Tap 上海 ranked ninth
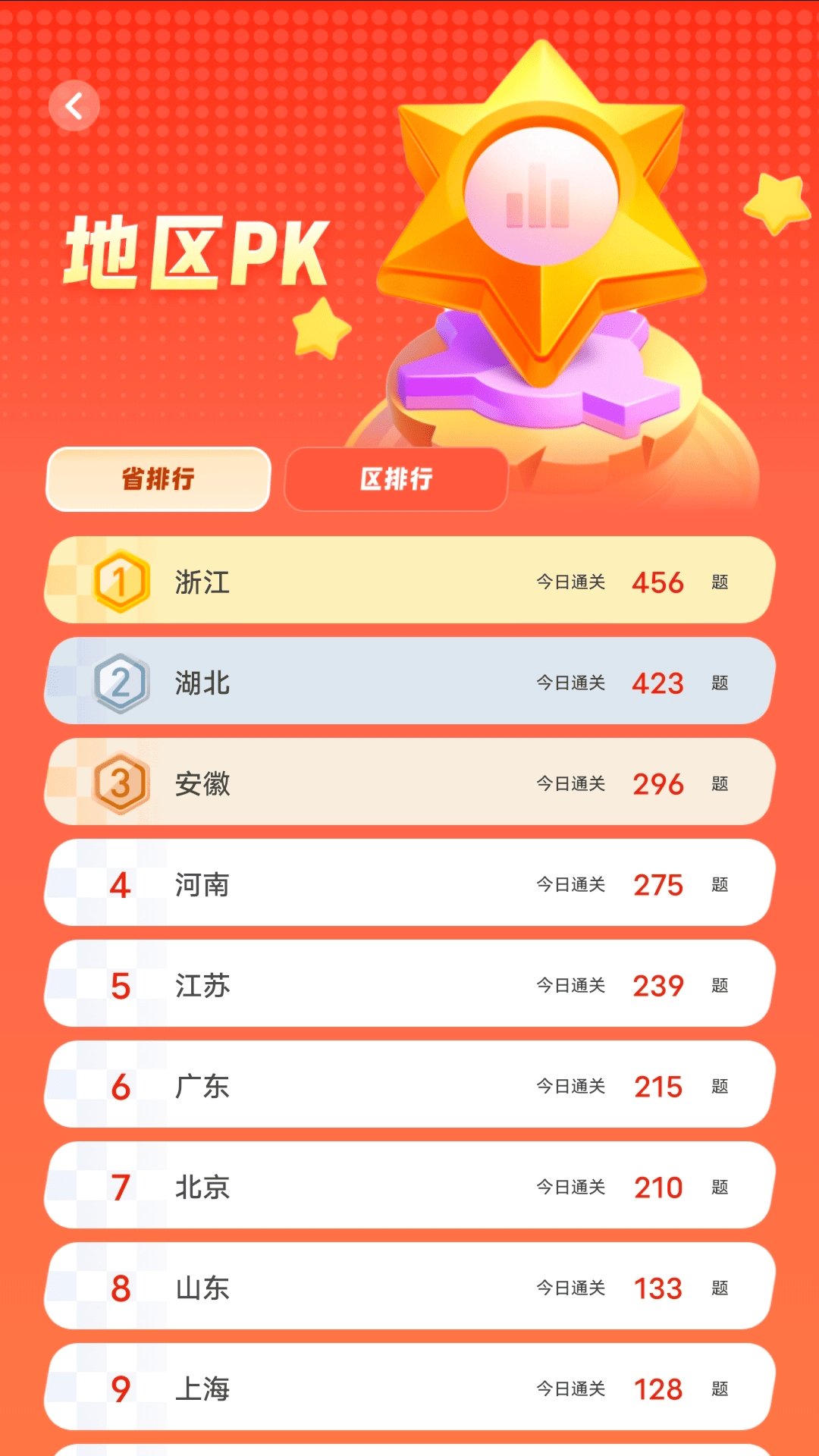The height and width of the screenshot is (1456, 819). 409,1388
